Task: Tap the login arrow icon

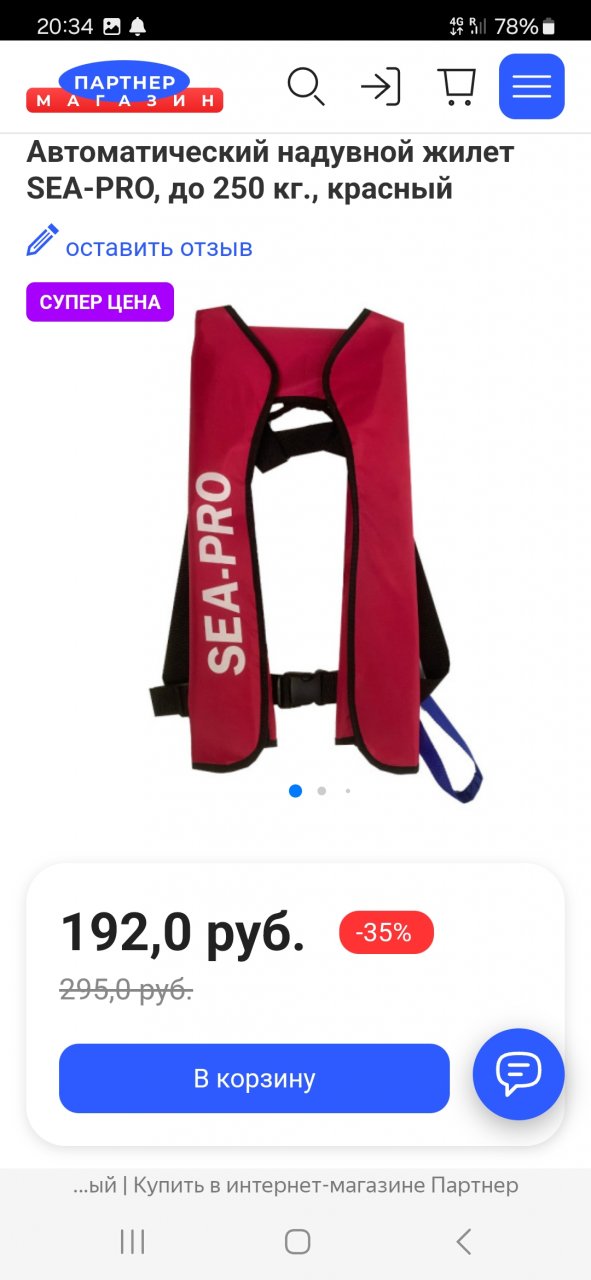Action: [381, 87]
